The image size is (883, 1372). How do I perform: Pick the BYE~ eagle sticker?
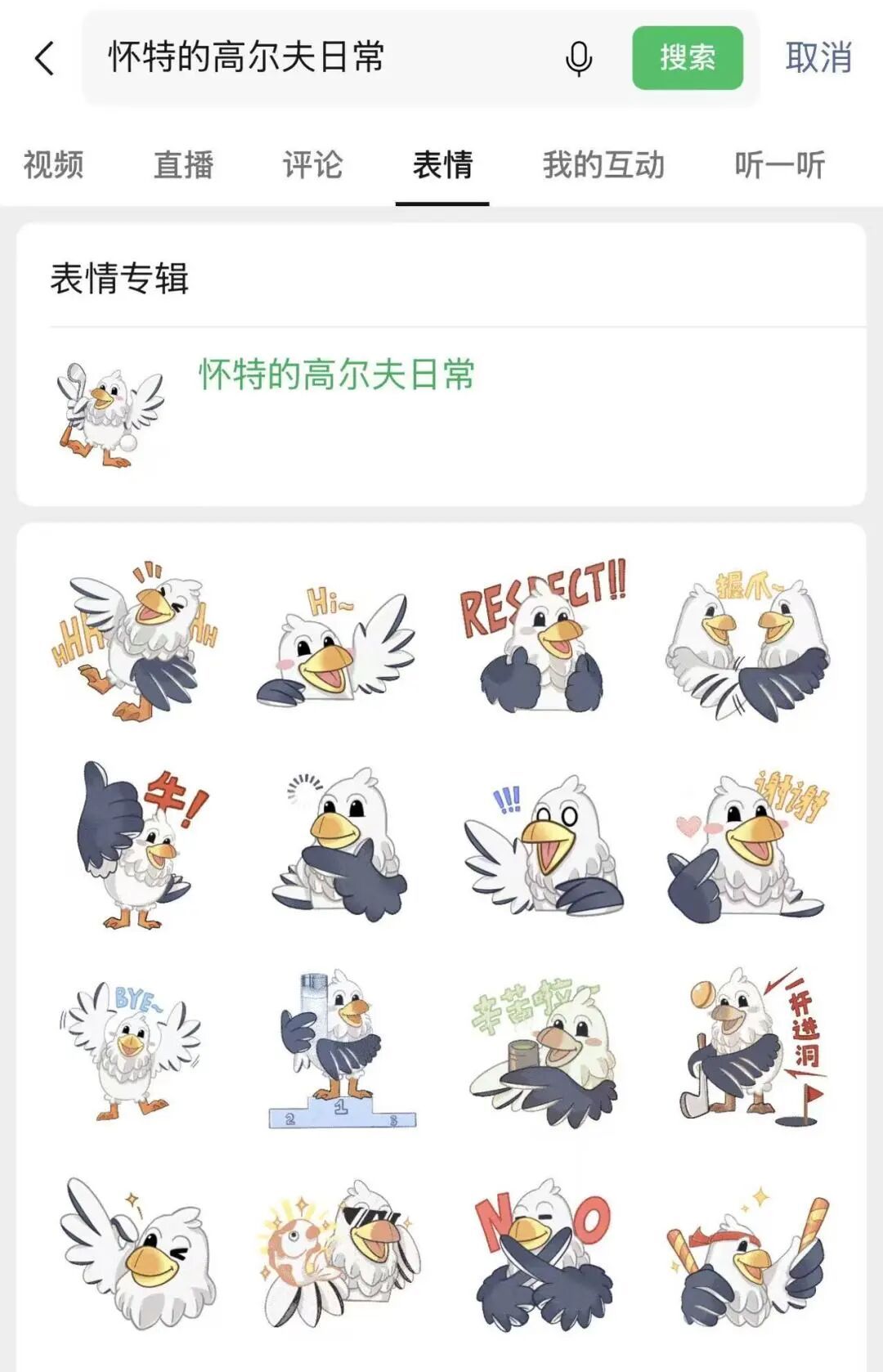[x=132, y=1051]
